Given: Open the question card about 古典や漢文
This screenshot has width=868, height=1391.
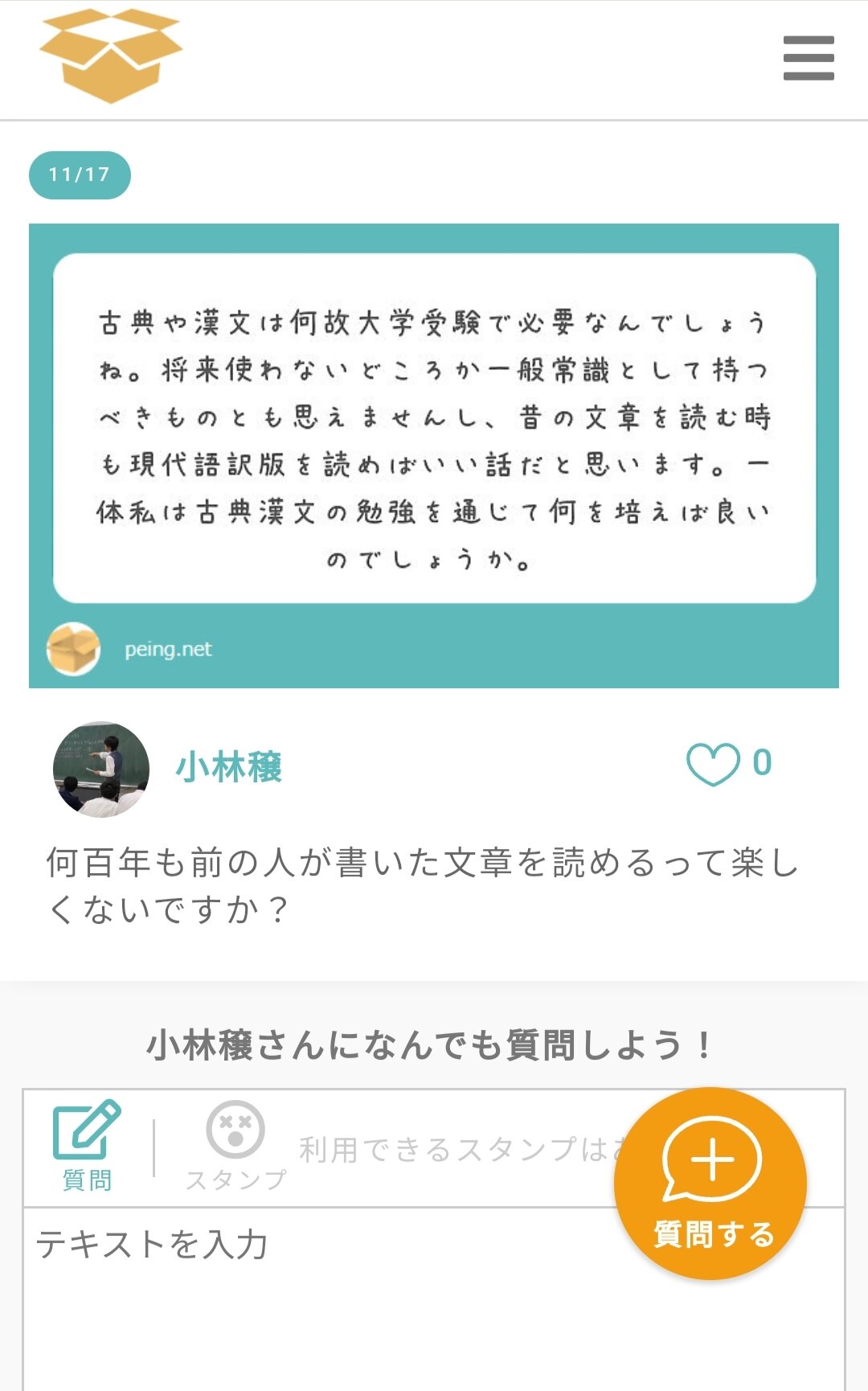Looking at the screenshot, I should 434,456.
